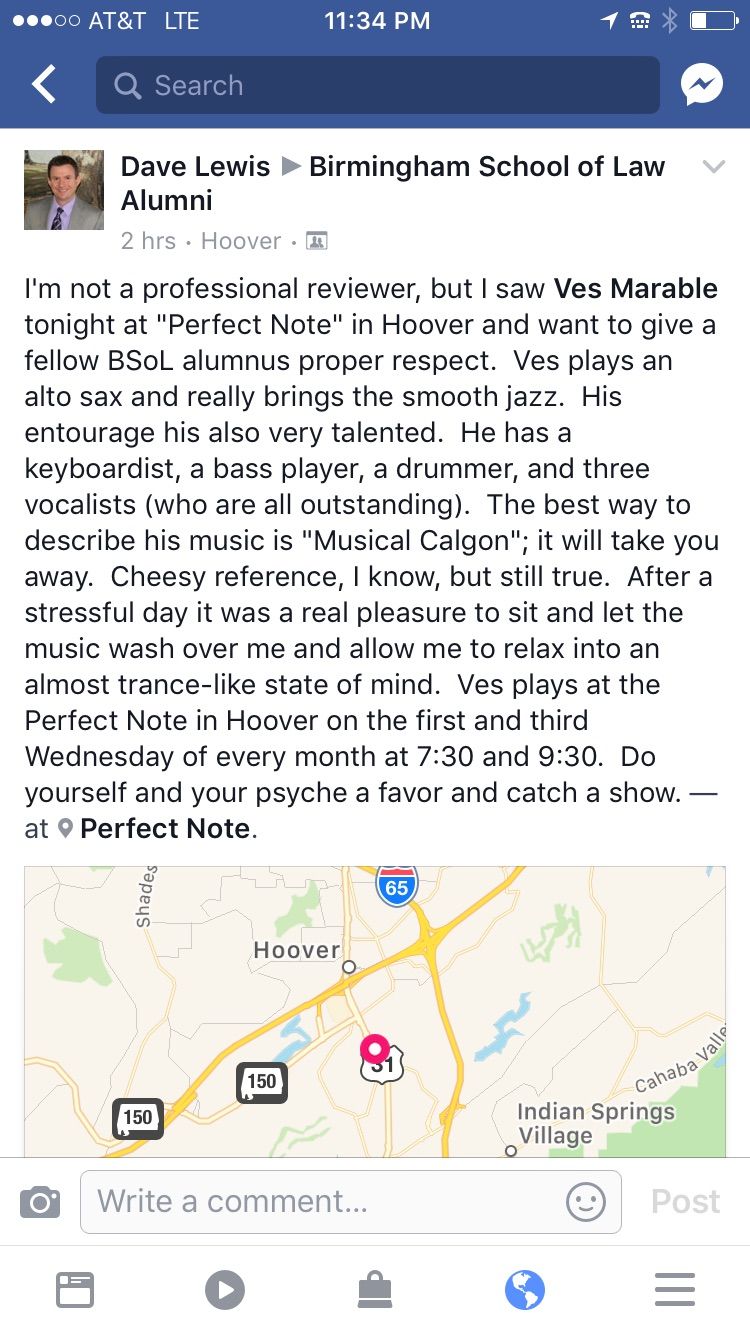
Task: Switch to the News Feed tab
Action: 75,1290
